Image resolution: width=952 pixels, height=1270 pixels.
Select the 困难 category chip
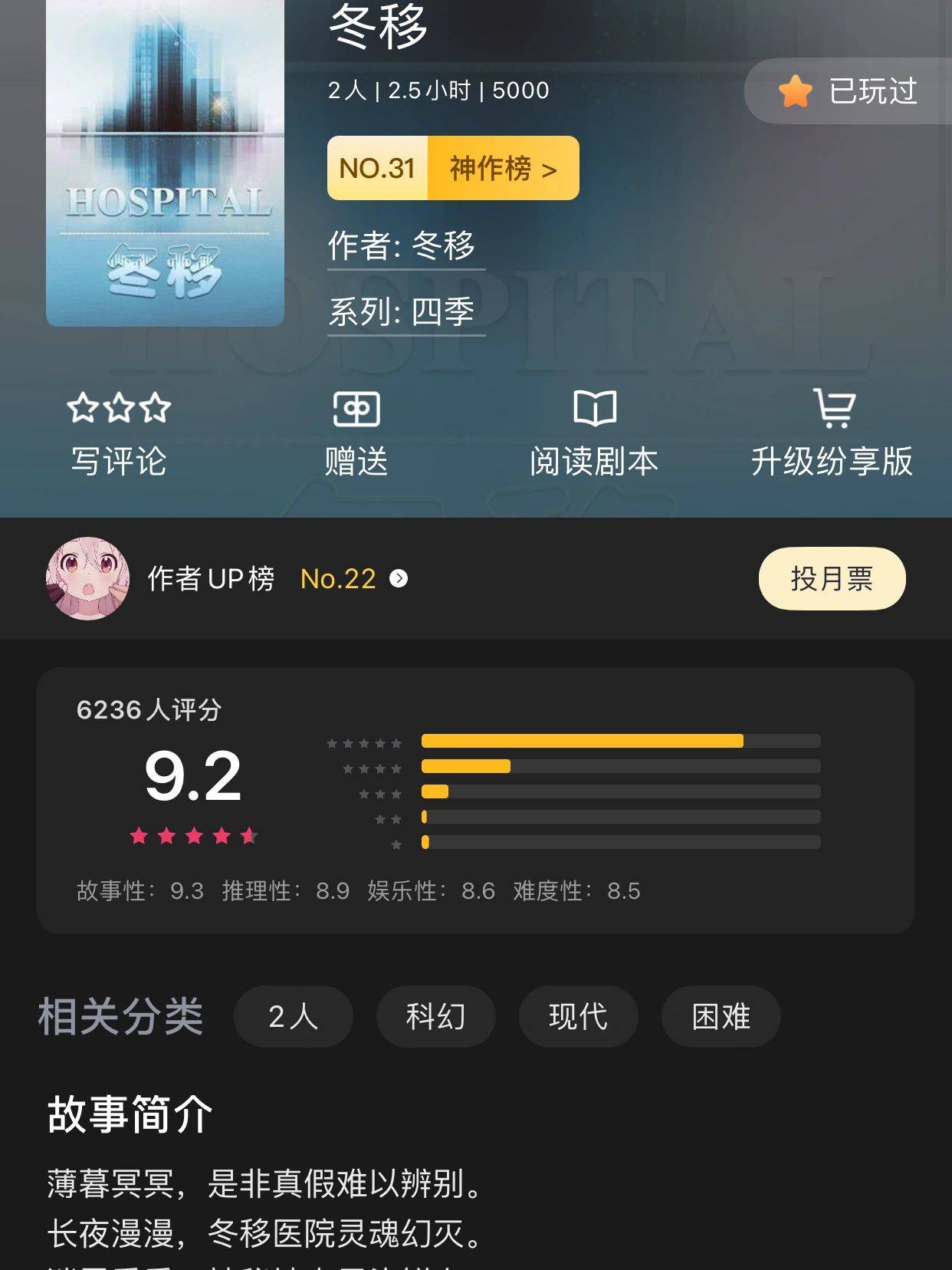[721, 1017]
